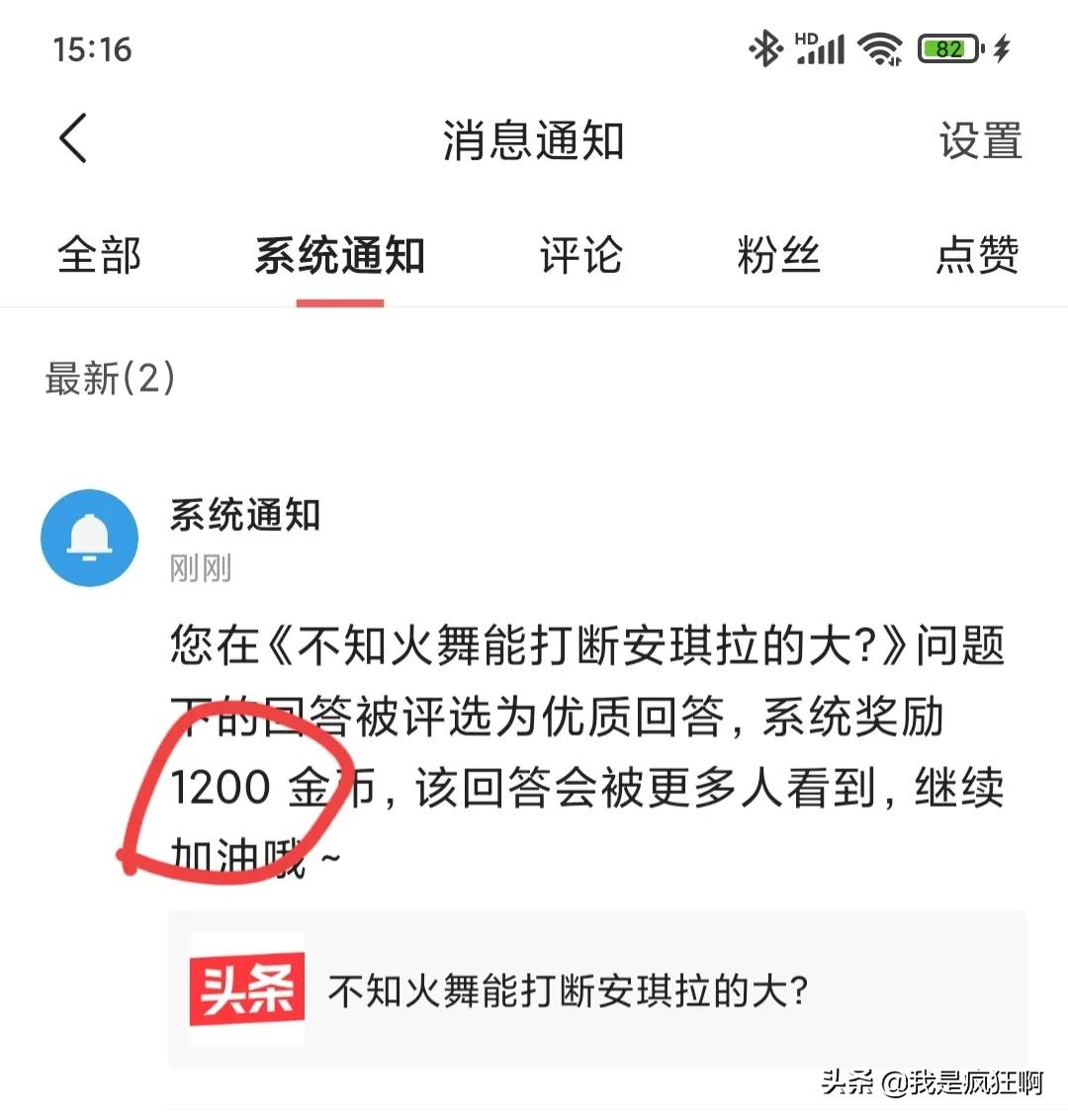Select the 粉丝 tab

[778, 255]
